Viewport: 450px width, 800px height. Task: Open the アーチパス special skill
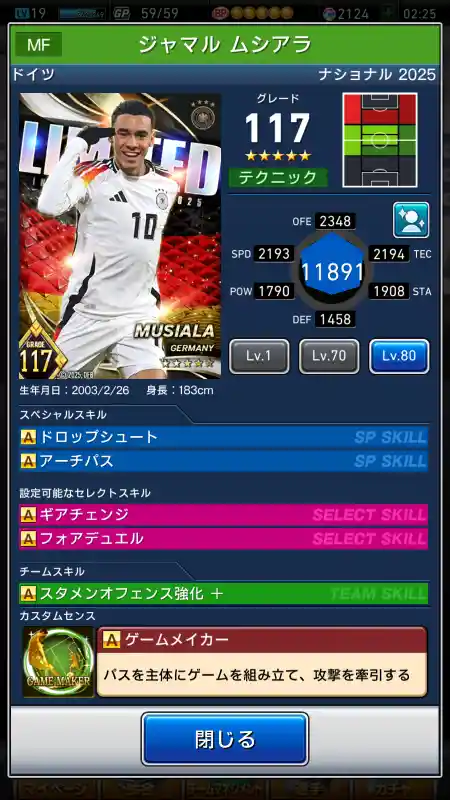tap(223, 461)
